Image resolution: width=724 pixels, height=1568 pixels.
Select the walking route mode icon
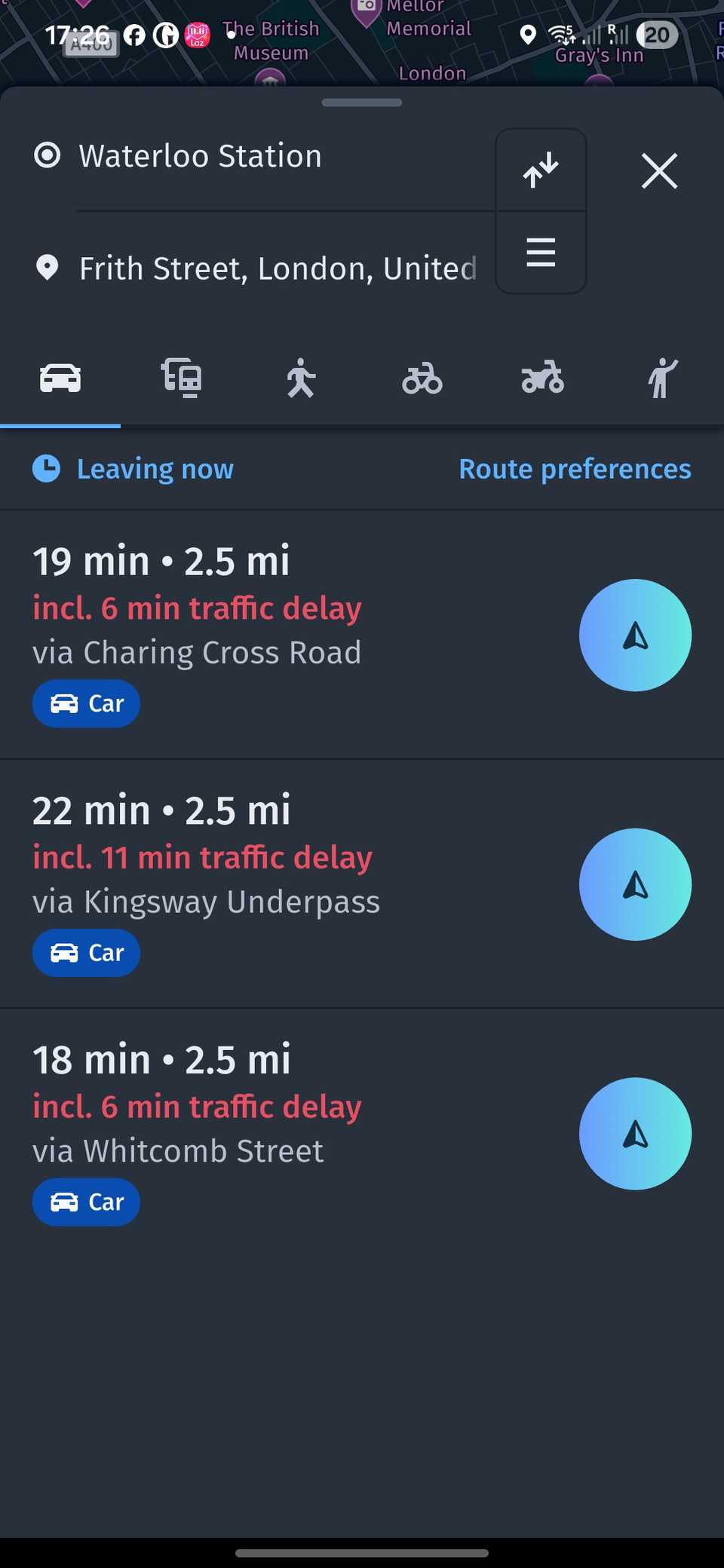pyautogui.click(x=301, y=379)
